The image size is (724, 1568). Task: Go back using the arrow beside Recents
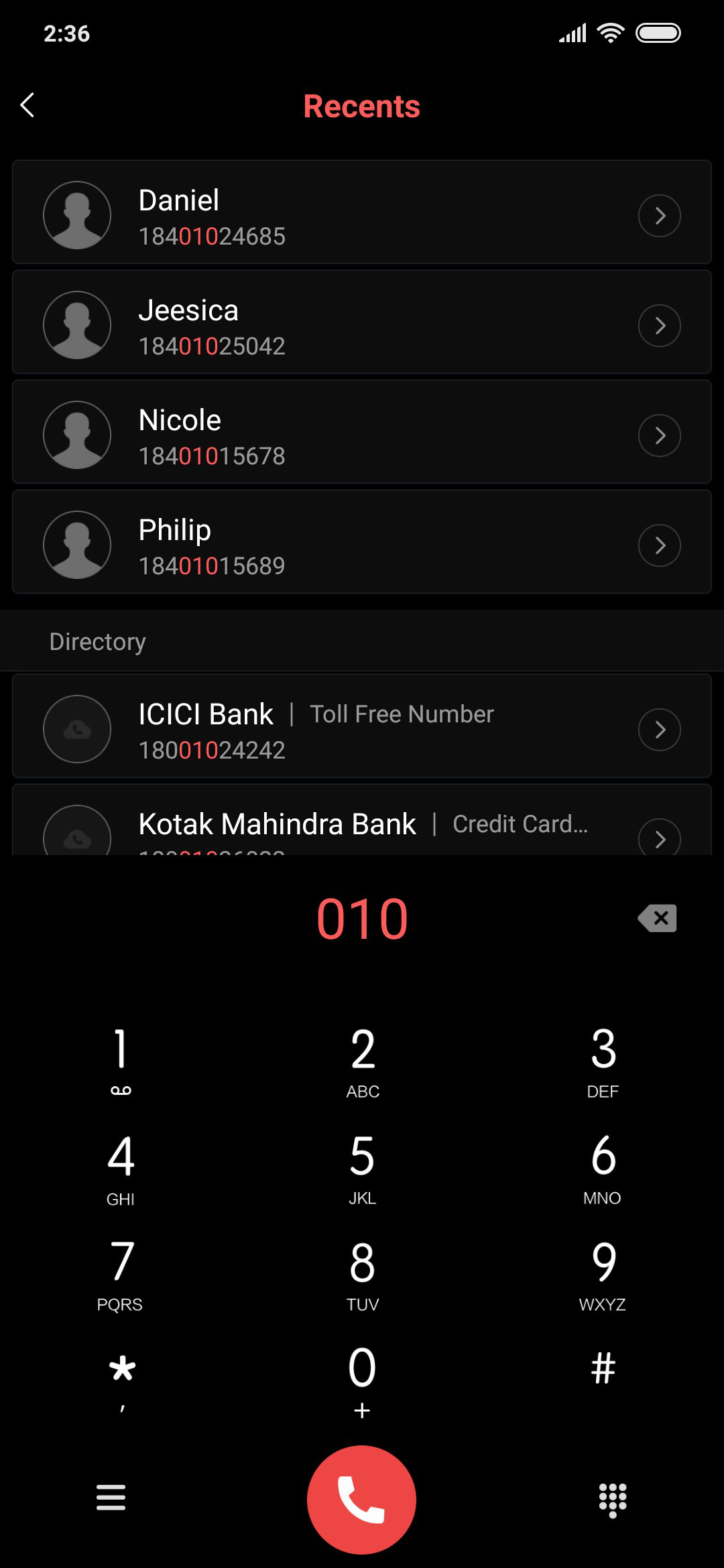pos(27,105)
